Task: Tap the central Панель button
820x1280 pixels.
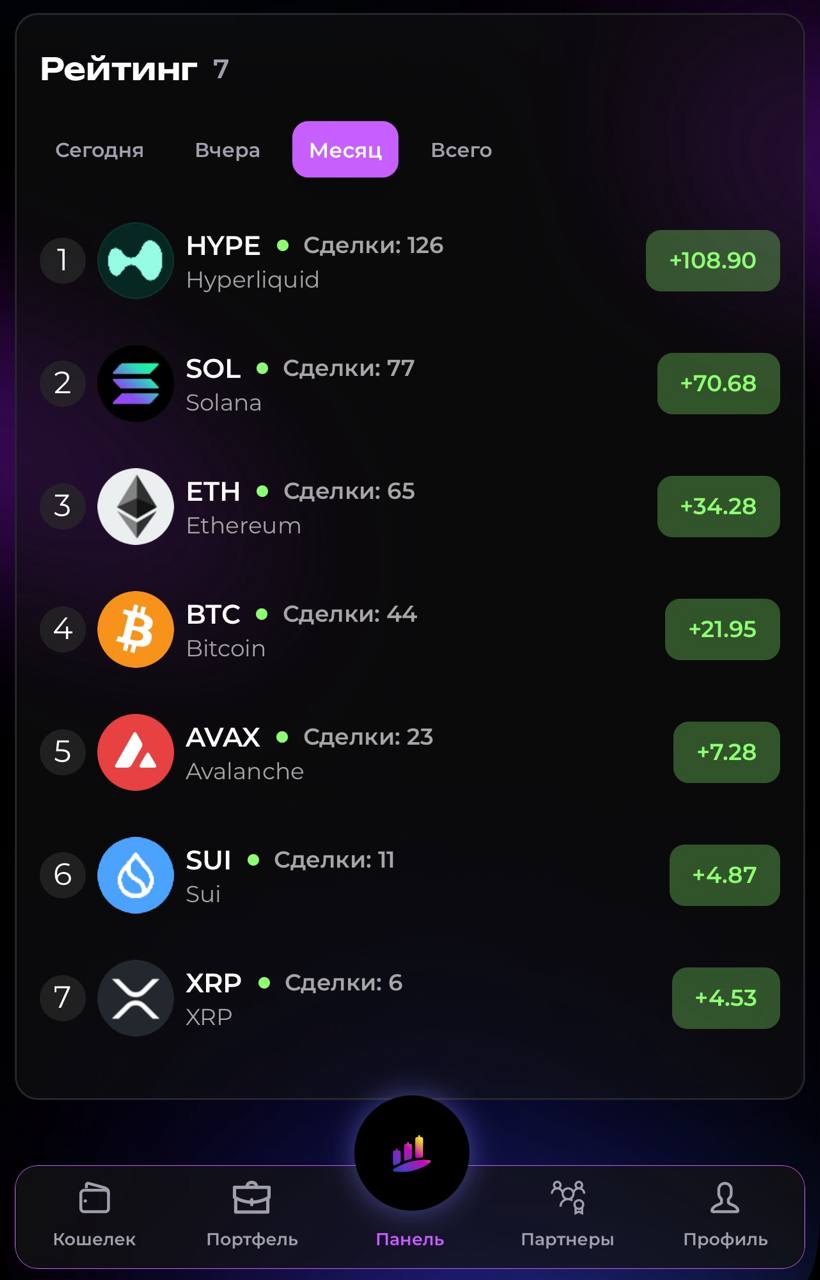Action: pos(411,1154)
